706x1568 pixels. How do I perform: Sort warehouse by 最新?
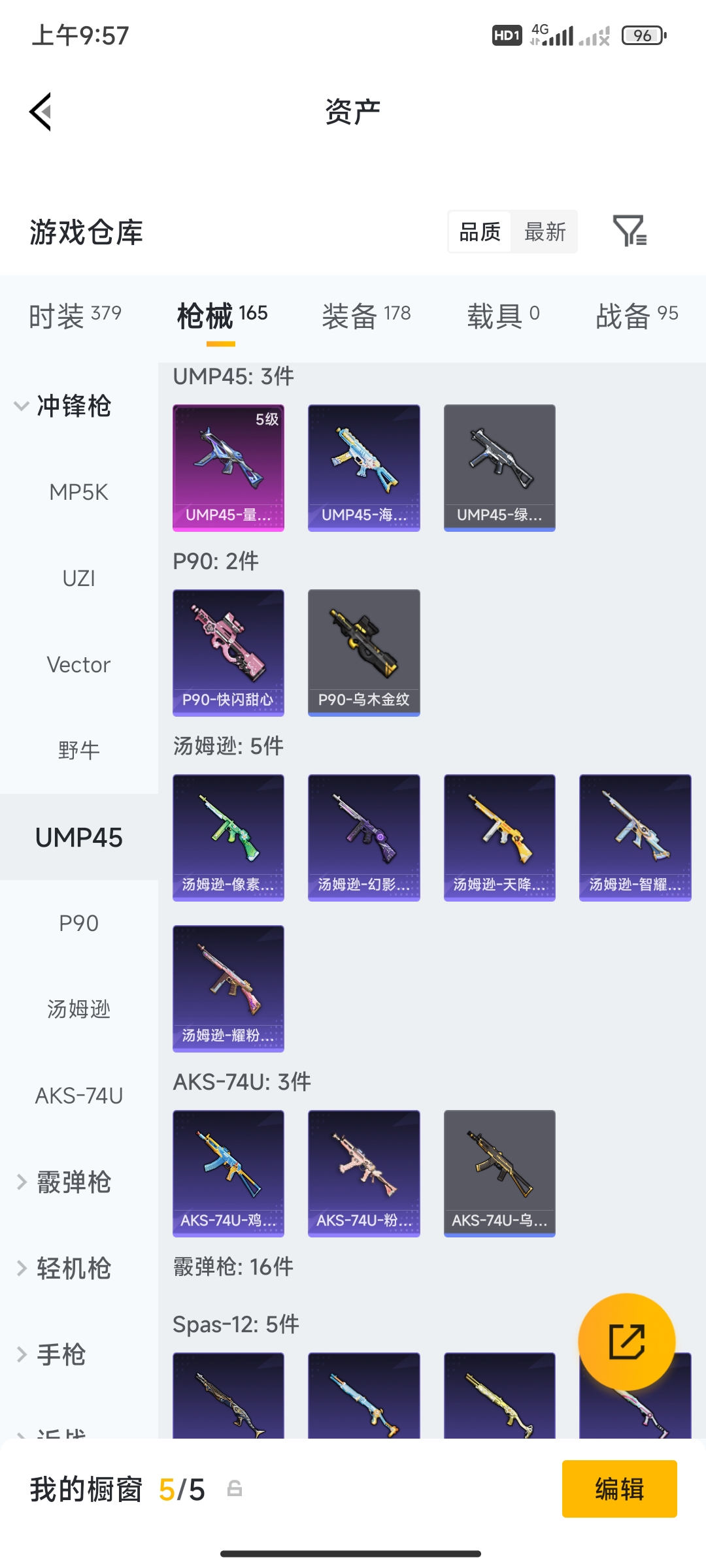[x=545, y=232]
